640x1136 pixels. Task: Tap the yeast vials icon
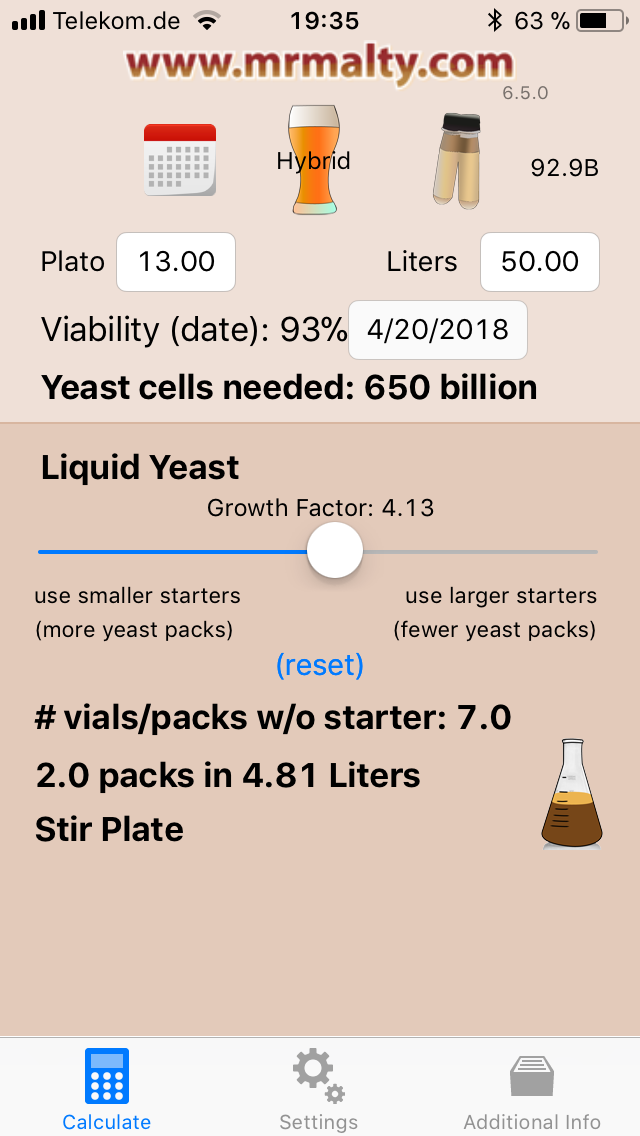point(458,160)
